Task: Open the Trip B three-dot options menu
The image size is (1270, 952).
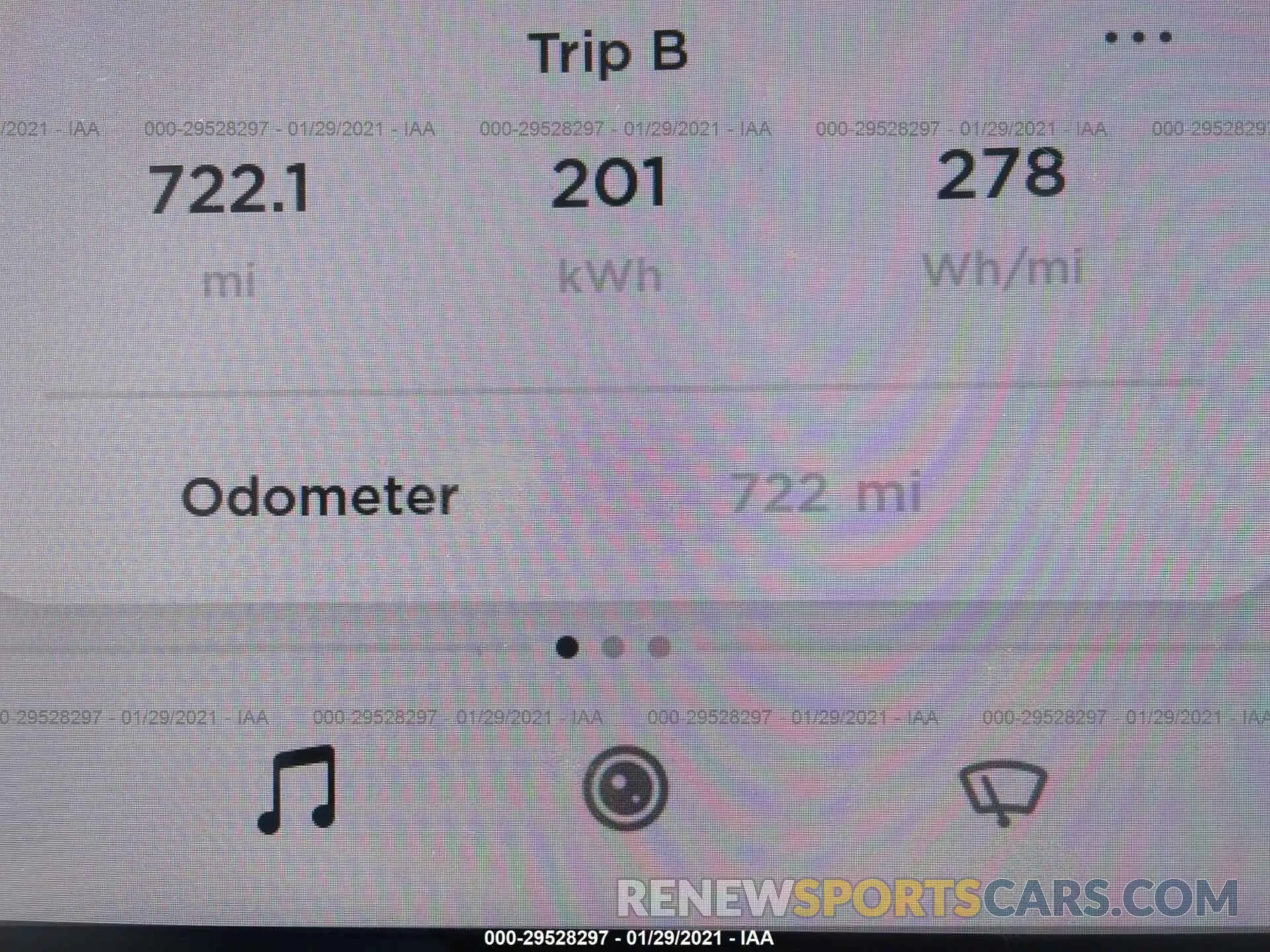Action: tap(1138, 37)
